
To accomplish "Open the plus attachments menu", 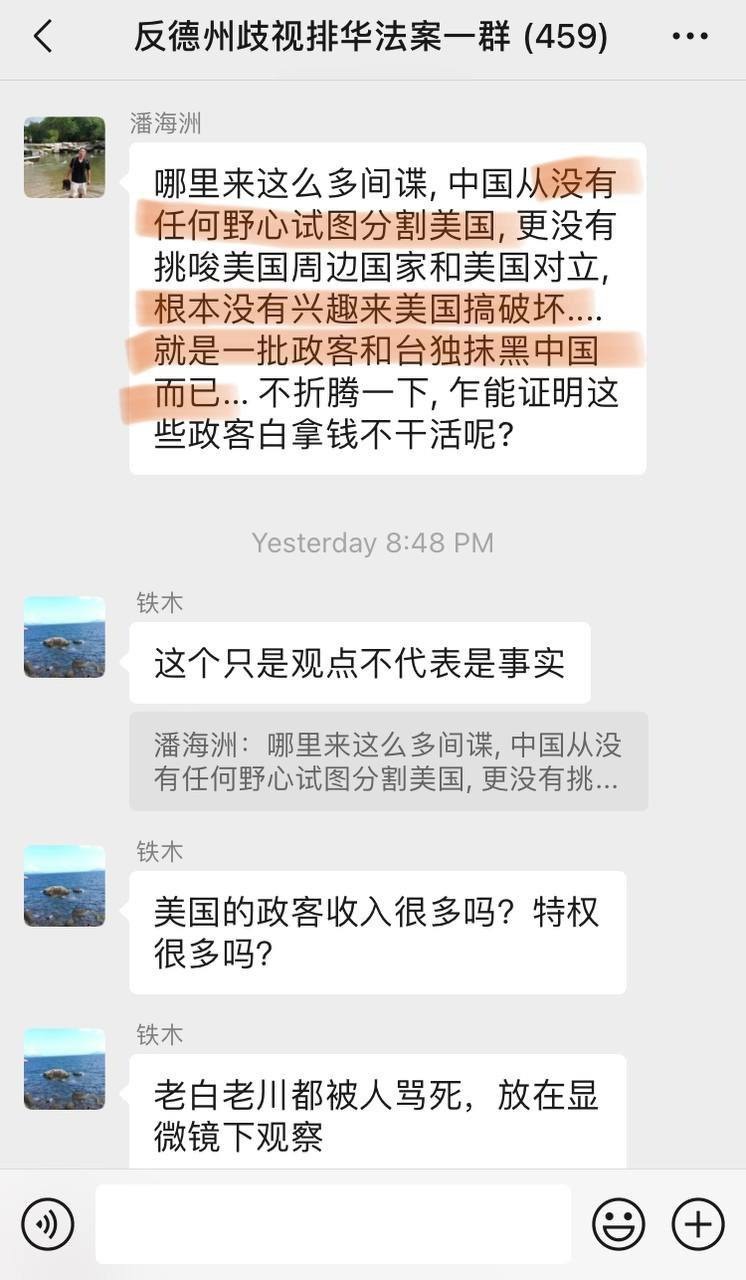I will click(x=697, y=1224).
